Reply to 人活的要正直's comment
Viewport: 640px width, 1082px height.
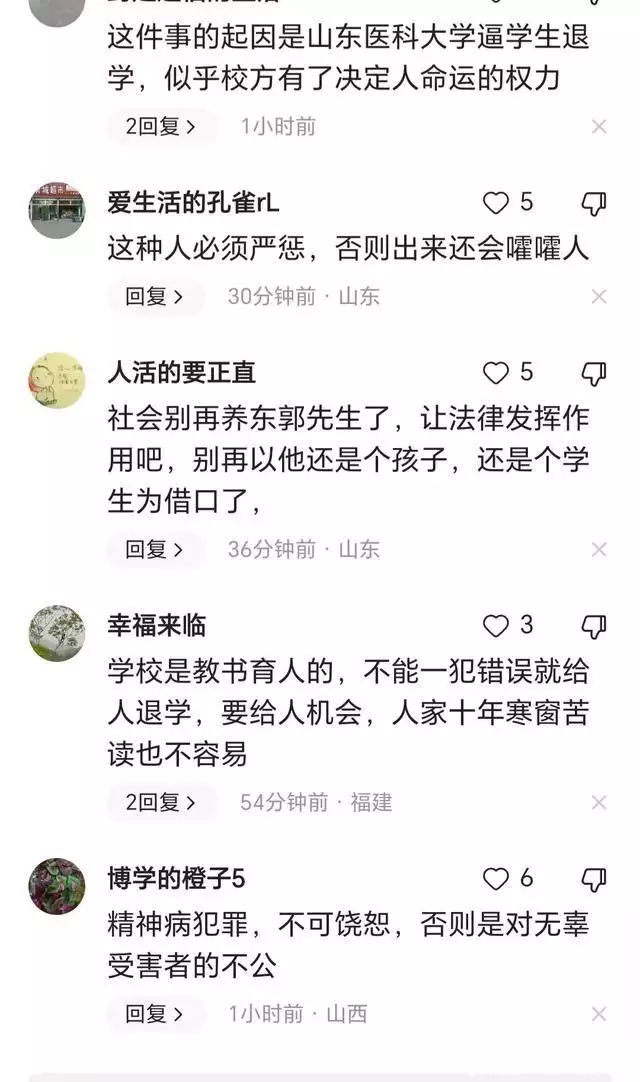point(154,550)
